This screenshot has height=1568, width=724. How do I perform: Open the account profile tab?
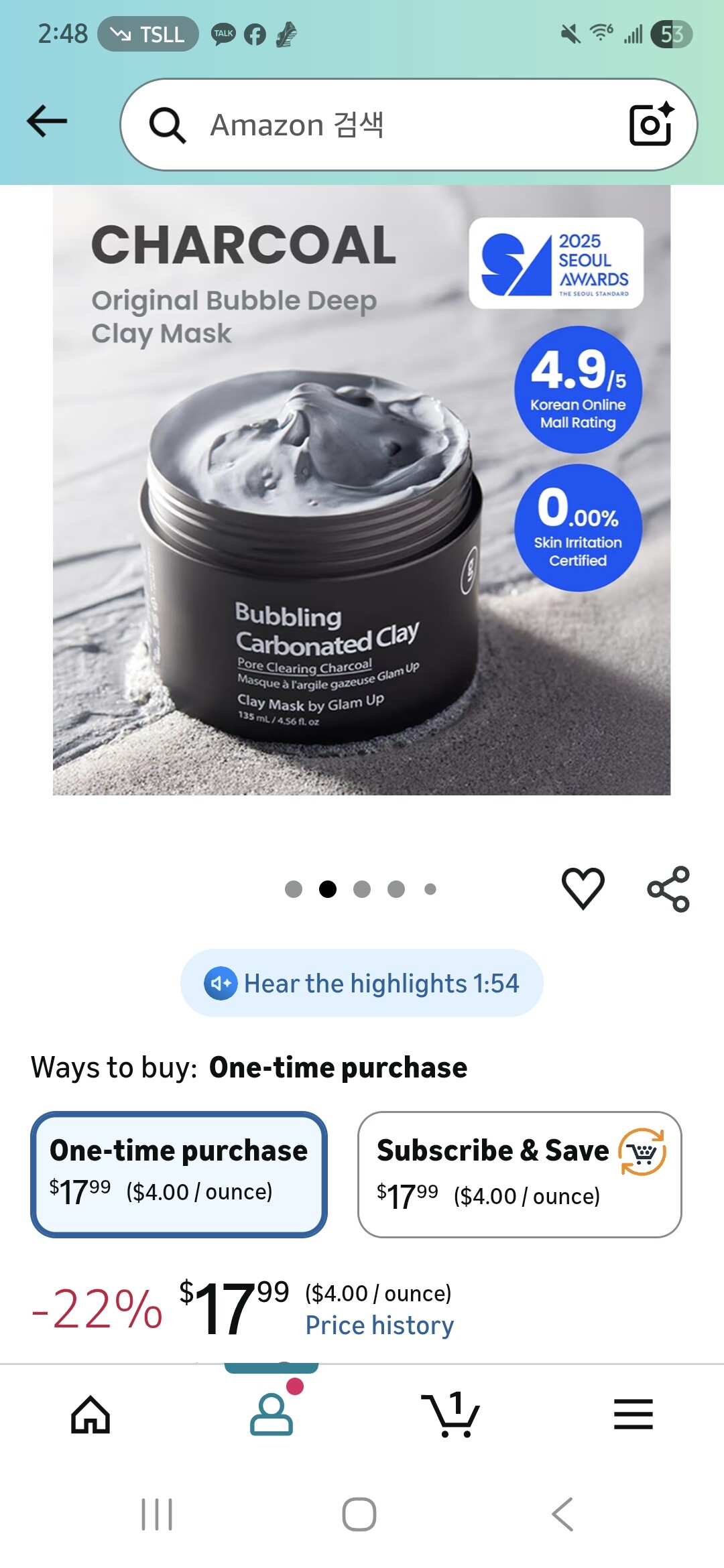point(271,1415)
